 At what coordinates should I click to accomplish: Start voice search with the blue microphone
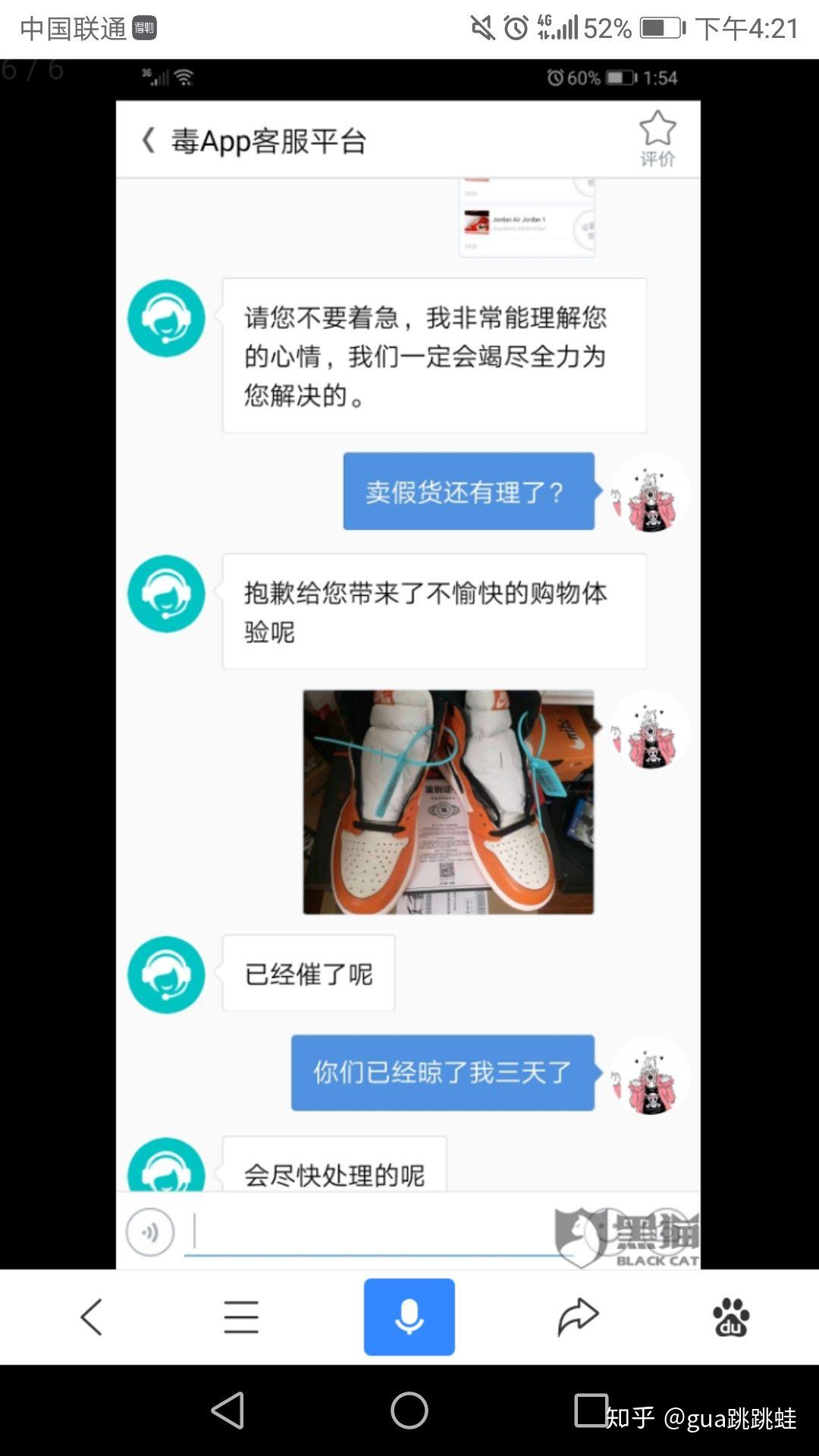click(x=409, y=1316)
